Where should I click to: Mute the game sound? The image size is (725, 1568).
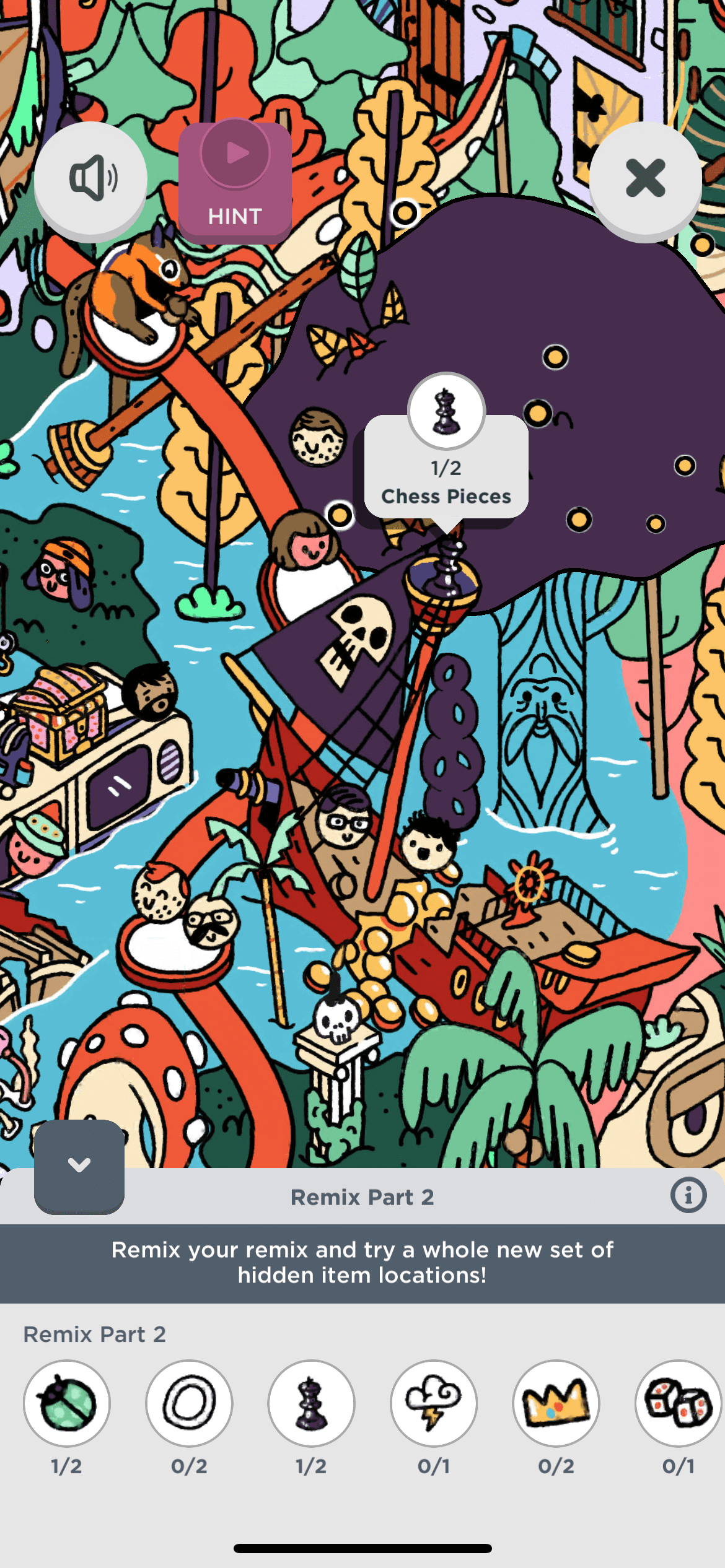coord(90,178)
